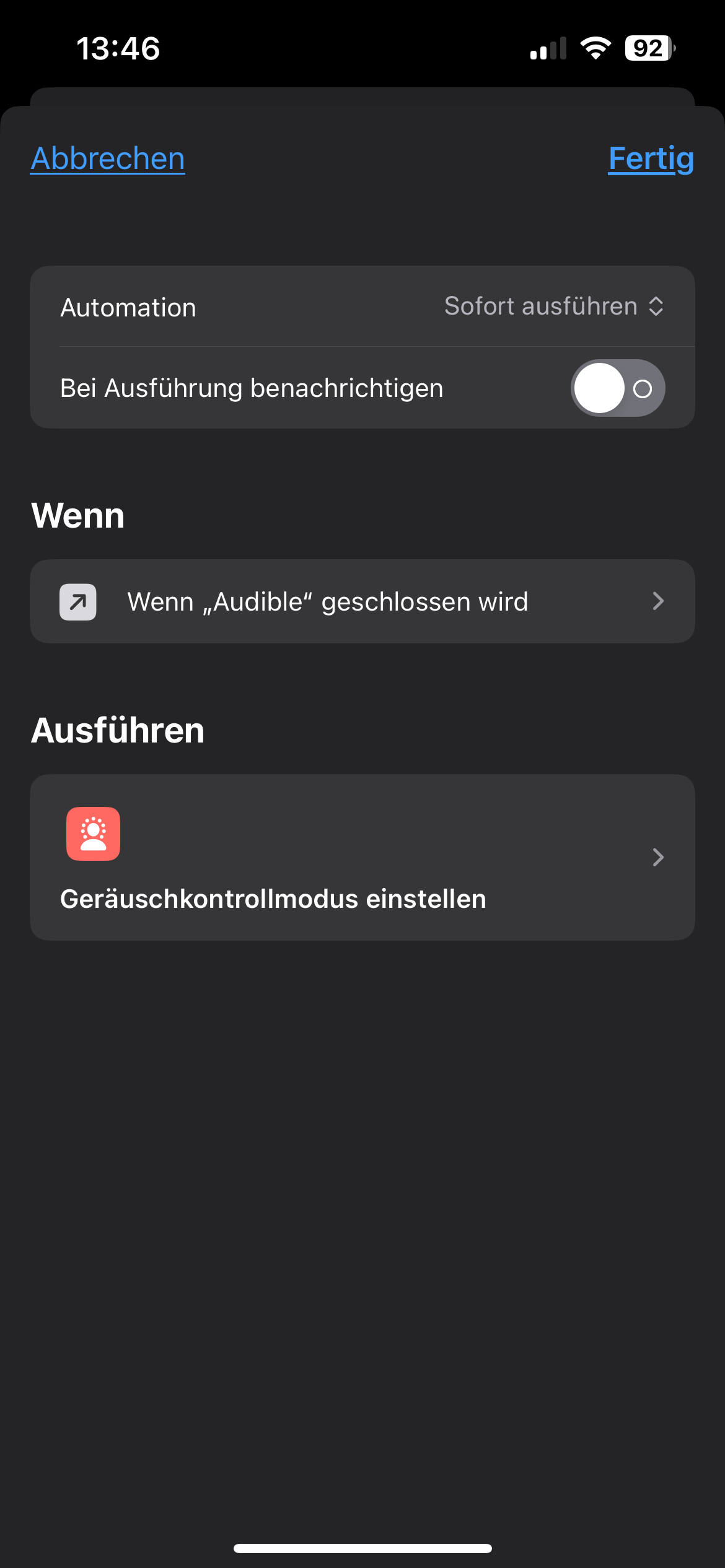Confirm automation with Fertig
The height and width of the screenshot is (1568, 725).
coord(651,159)
